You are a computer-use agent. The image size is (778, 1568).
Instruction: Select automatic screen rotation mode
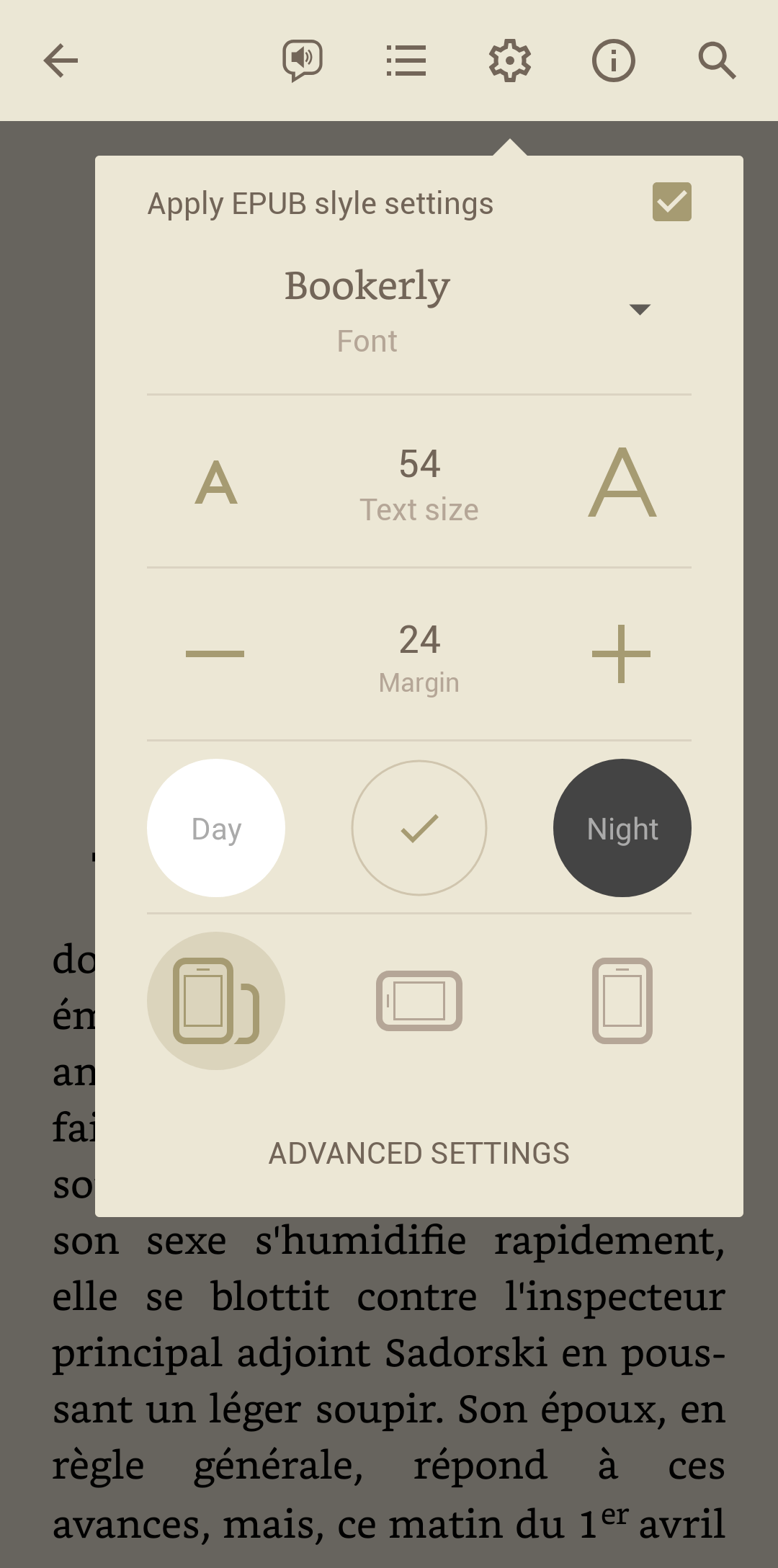coord(216,1001)
